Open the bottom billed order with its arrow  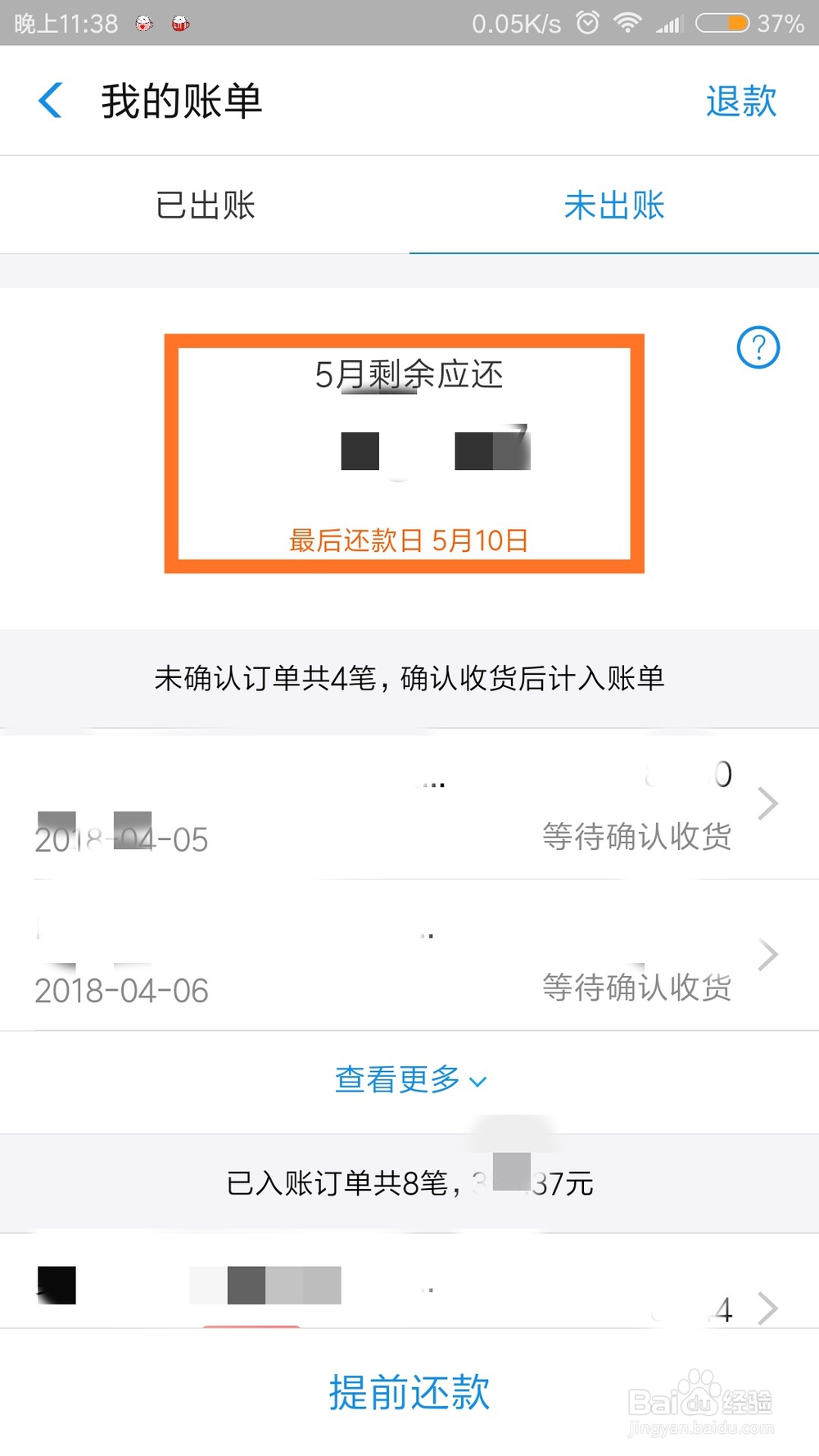coord(767,1309)
